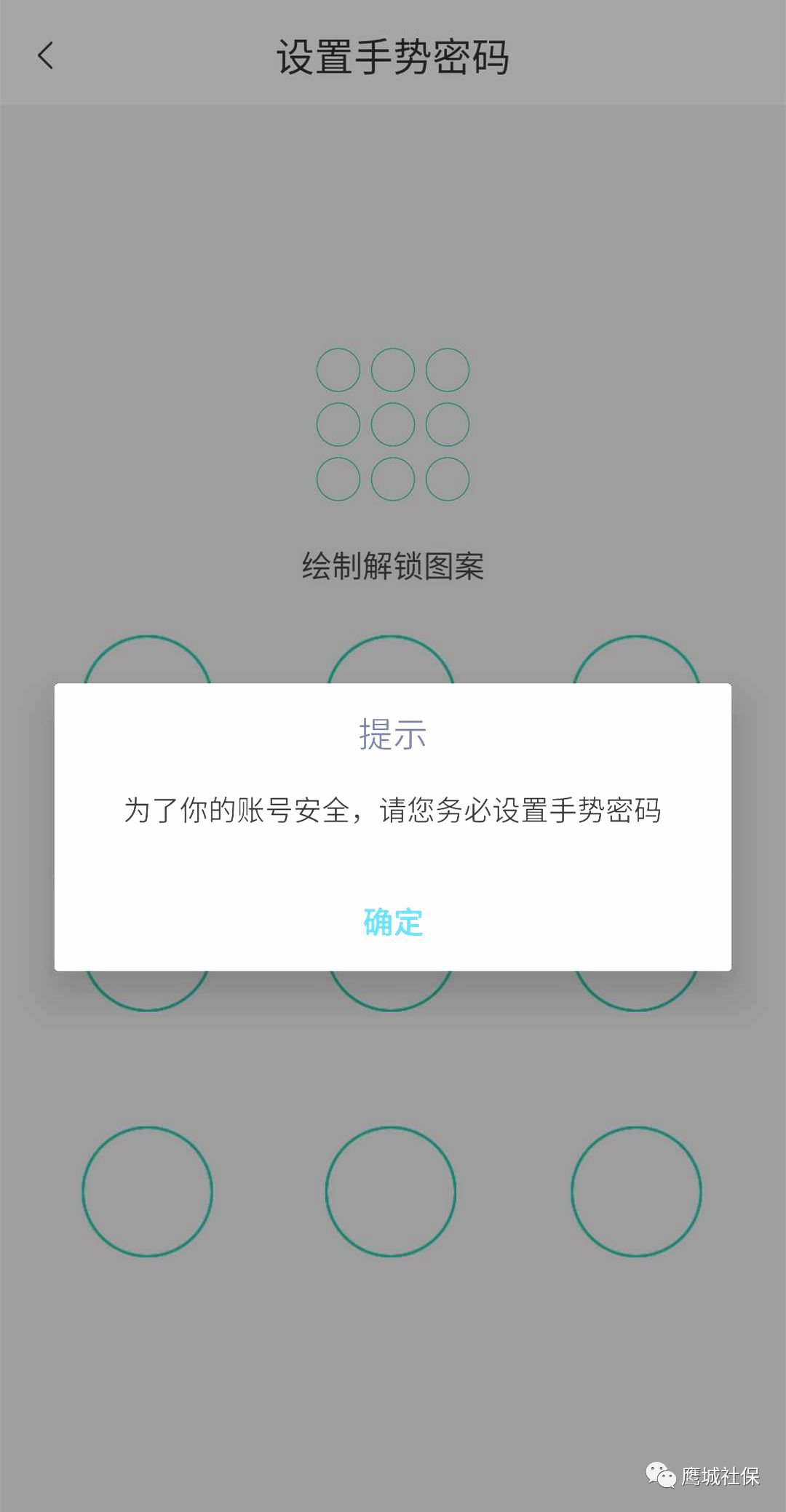Confirm the prompt with 确定
This screenshot has height=1512, width=786.
pyautogui.click(x=393, y=923)
